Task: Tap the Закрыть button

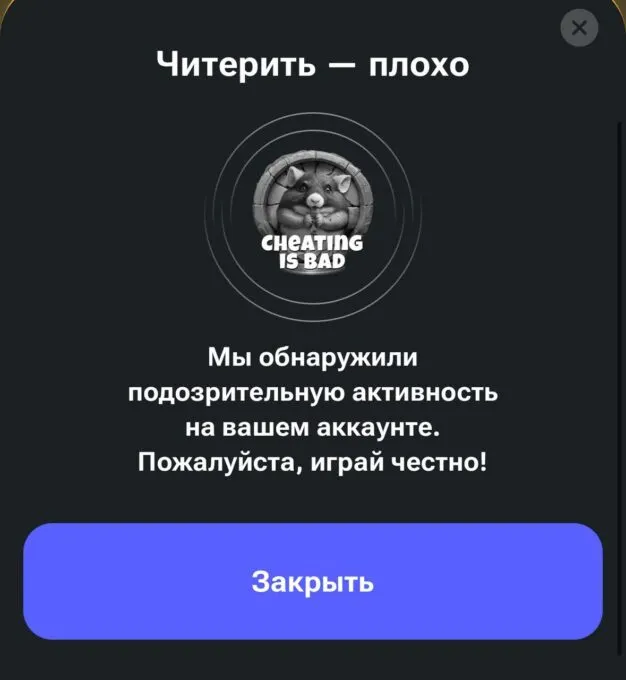Action: point(313,581)
